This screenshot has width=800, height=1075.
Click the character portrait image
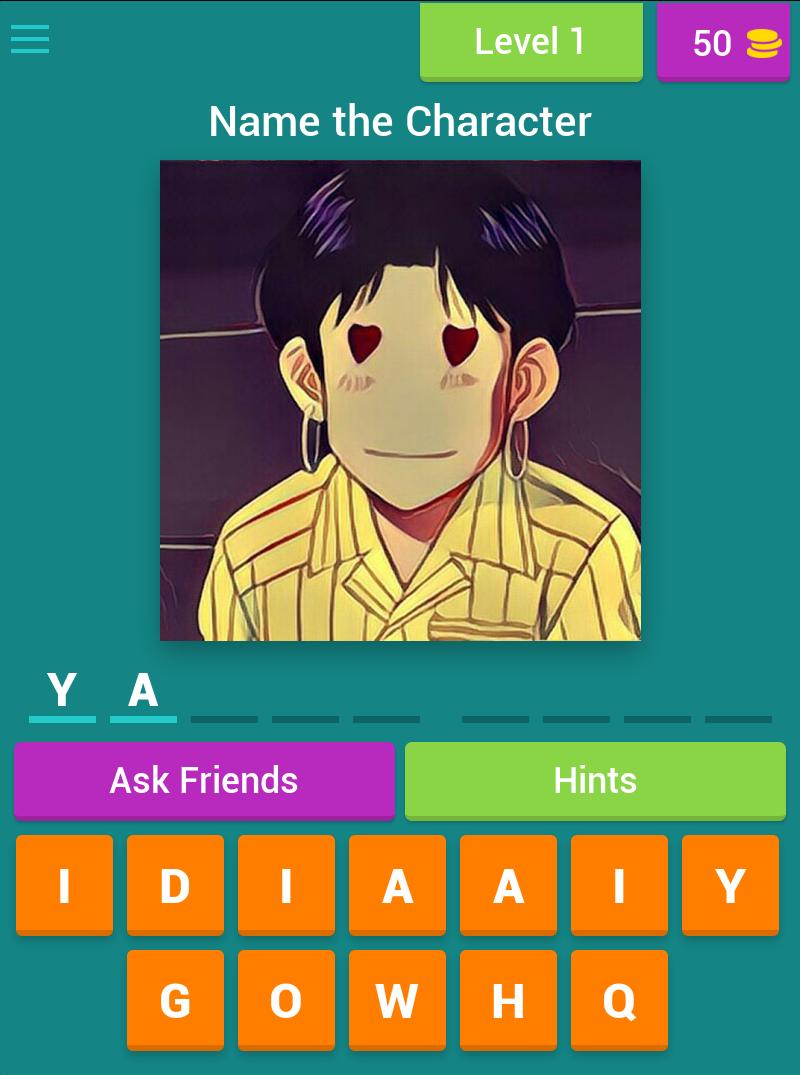[x=400, y=399]
